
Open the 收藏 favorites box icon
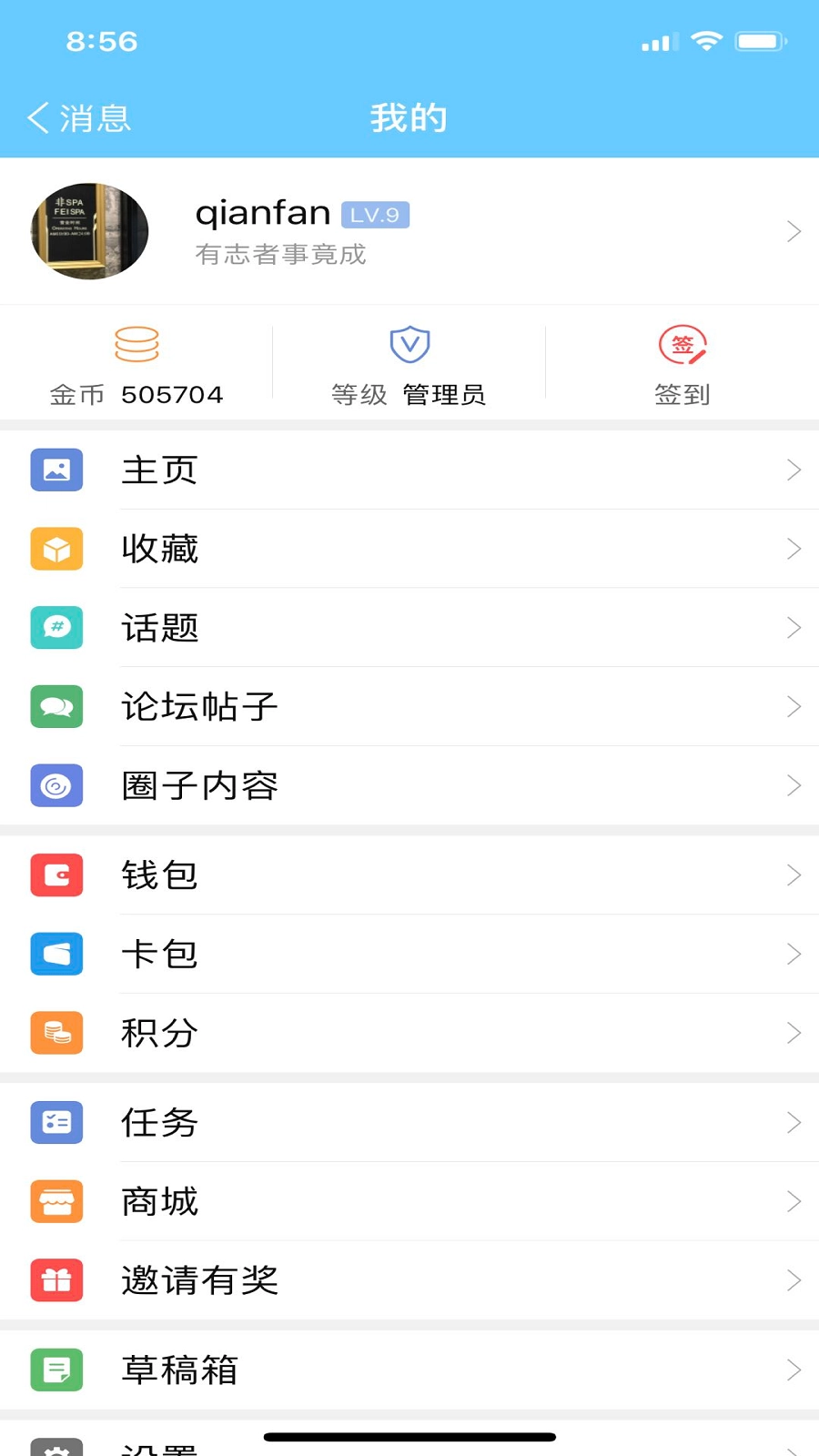coord(56,549)
